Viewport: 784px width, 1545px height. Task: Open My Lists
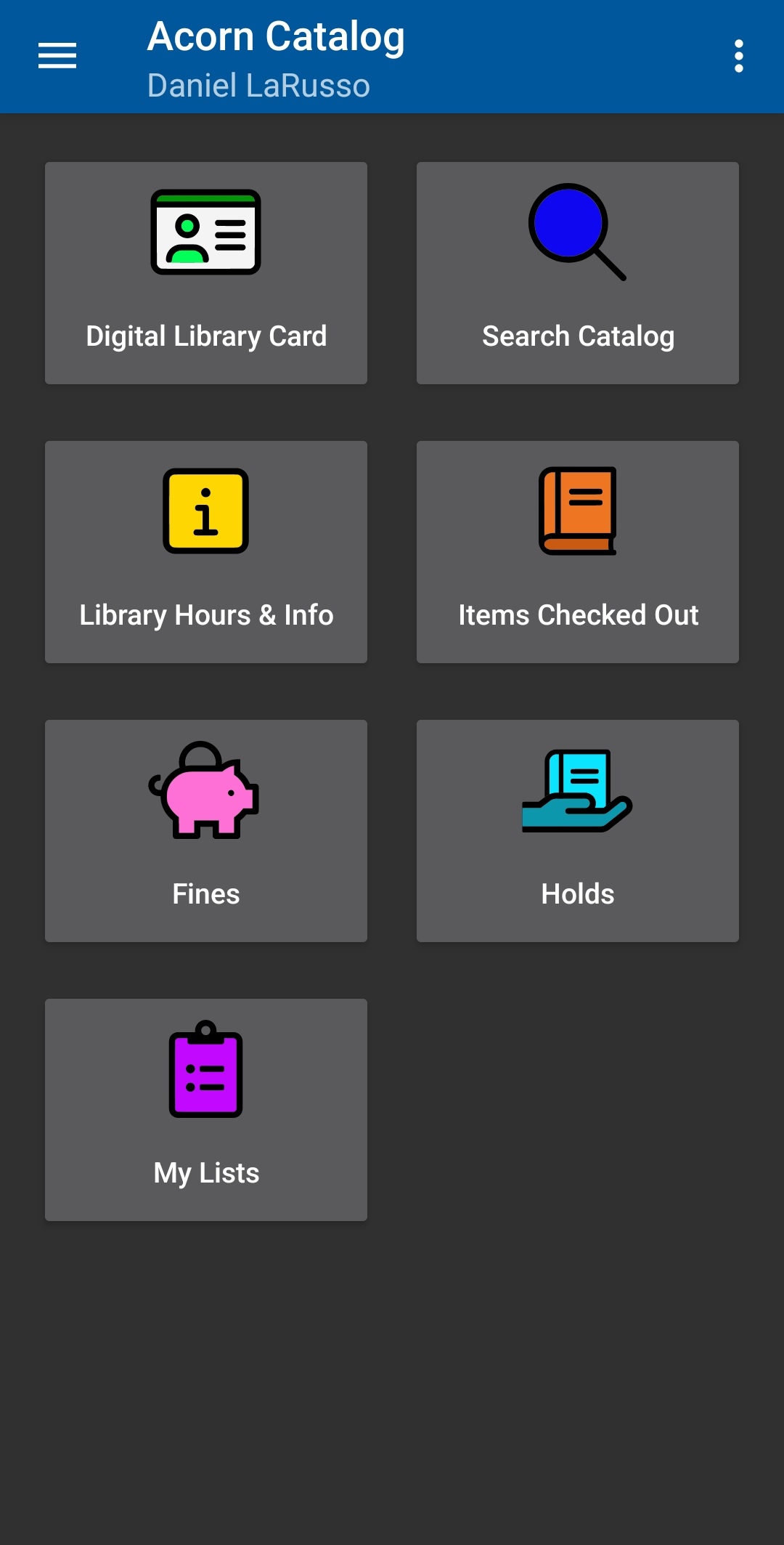[206, 1110]
